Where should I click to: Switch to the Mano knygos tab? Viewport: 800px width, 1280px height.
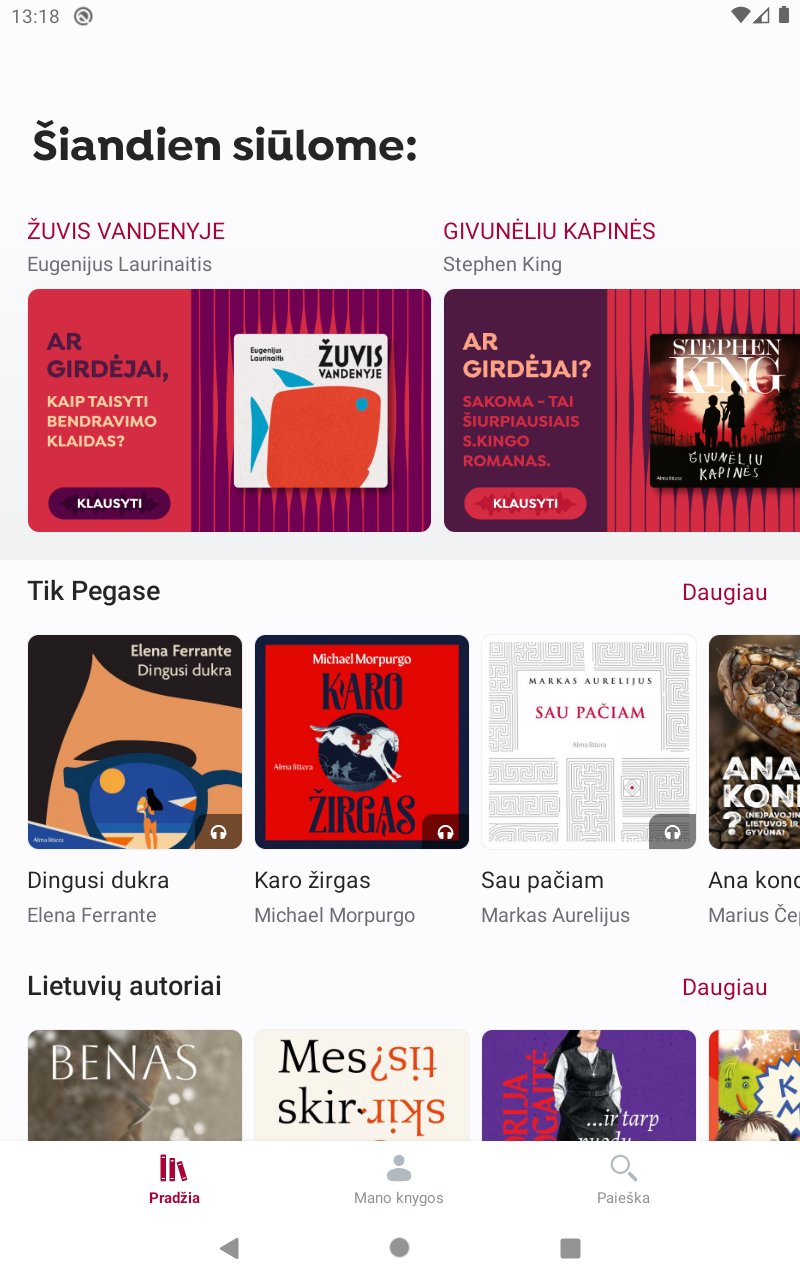[x=398, y=1180]
